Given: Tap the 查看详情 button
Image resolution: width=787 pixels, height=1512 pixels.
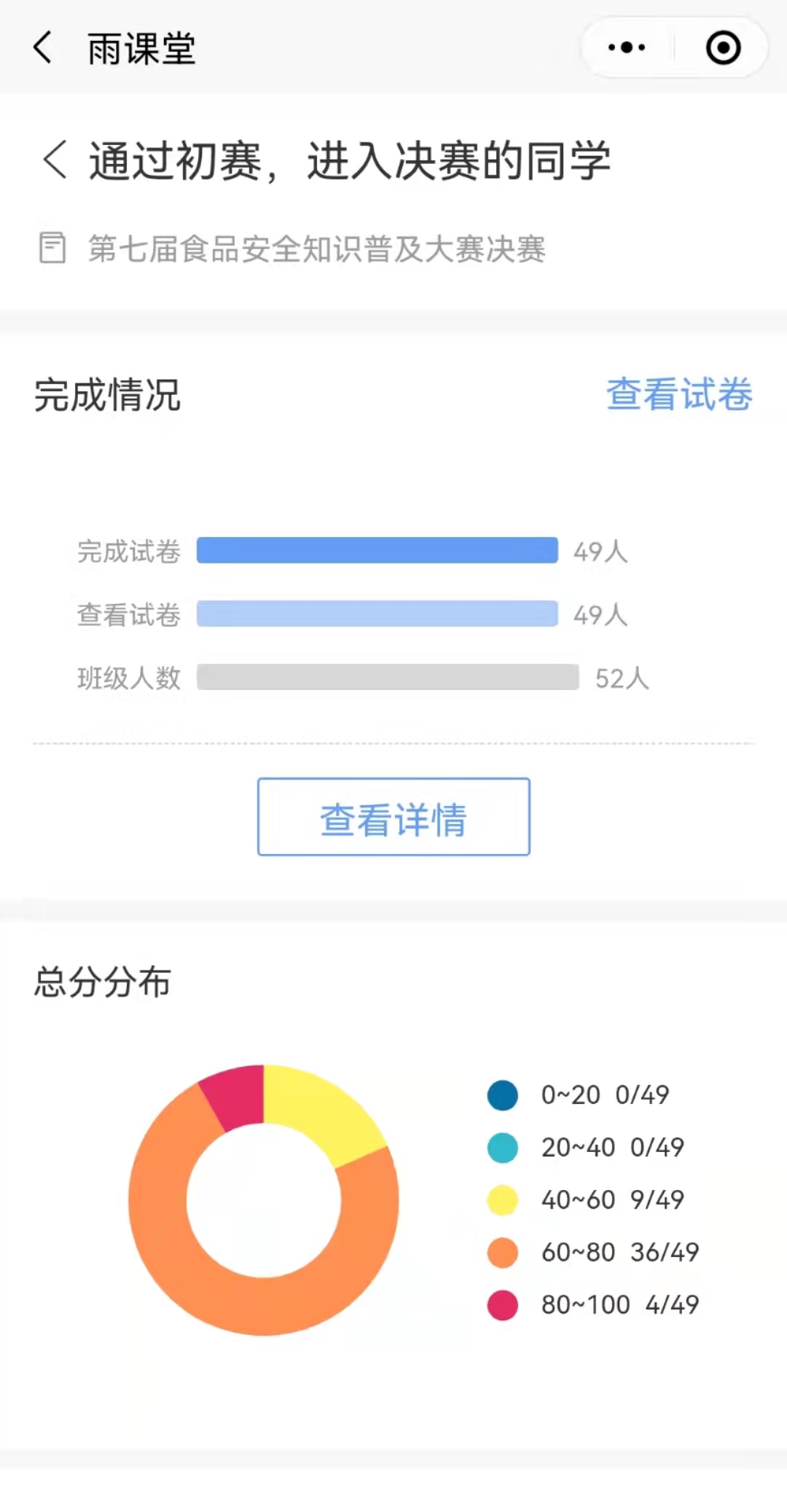Looking at the screenshot, I should (x=393, y=817).
